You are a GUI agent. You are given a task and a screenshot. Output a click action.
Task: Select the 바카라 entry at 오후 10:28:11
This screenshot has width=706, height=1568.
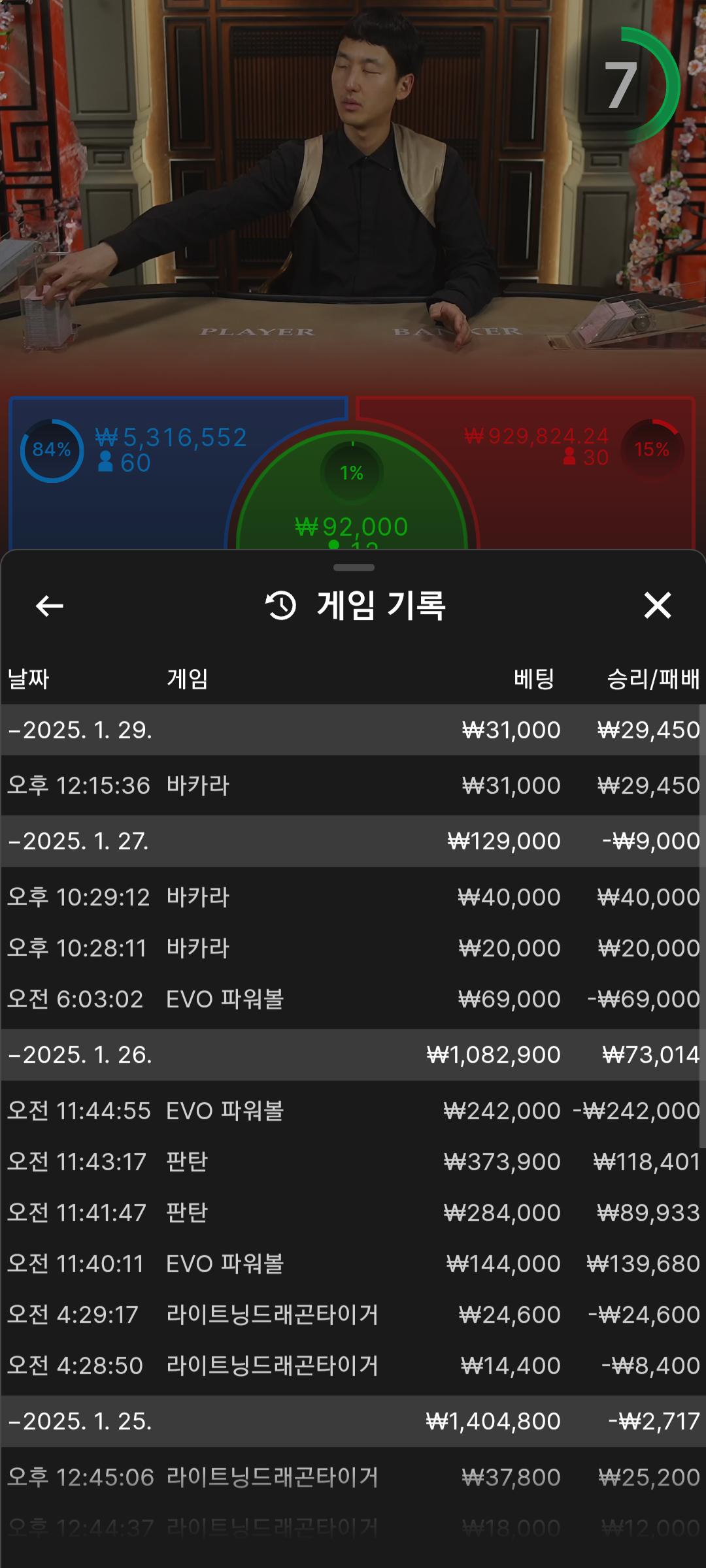(353, 948)
